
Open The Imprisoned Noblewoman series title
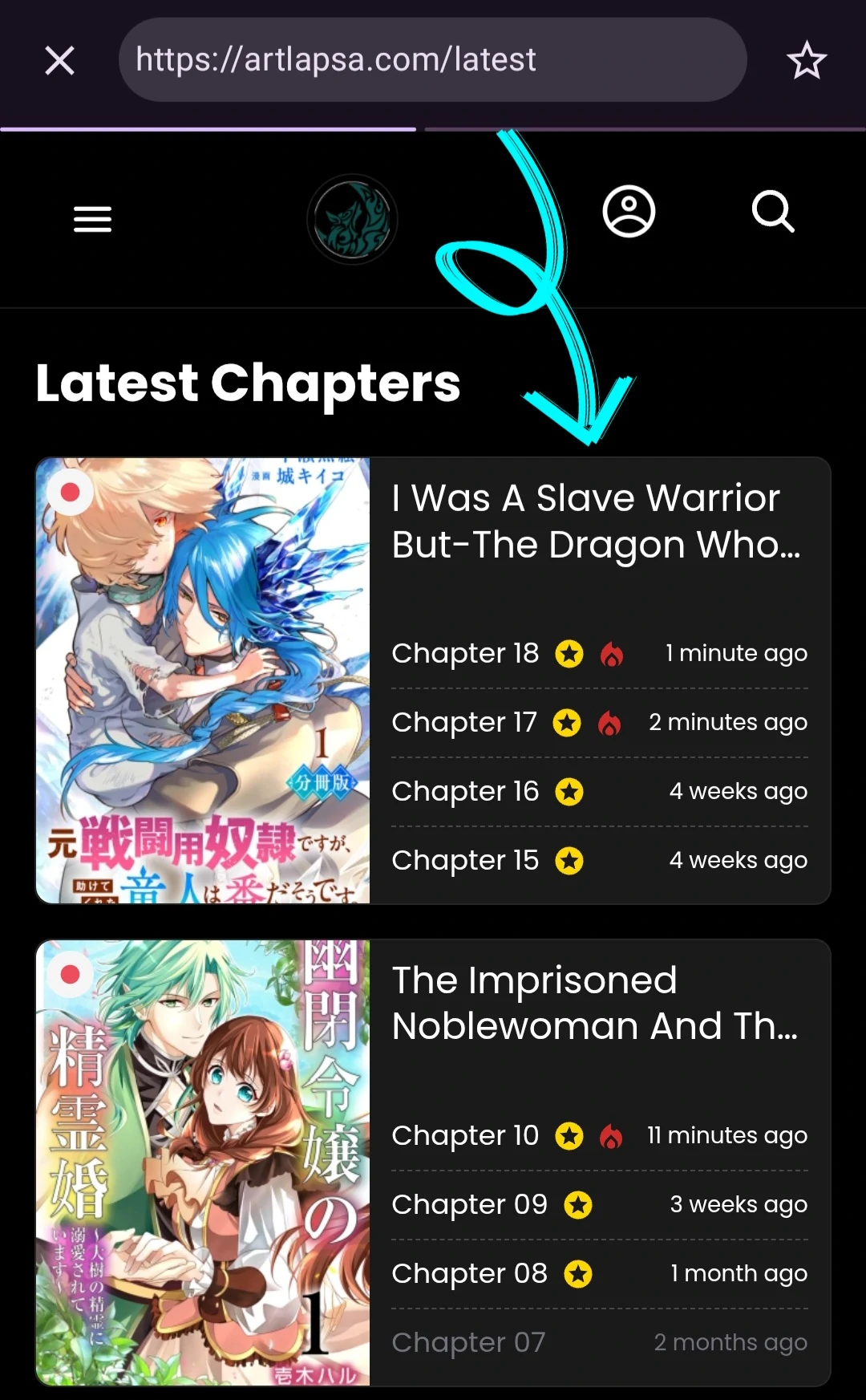pos(594,1003)
